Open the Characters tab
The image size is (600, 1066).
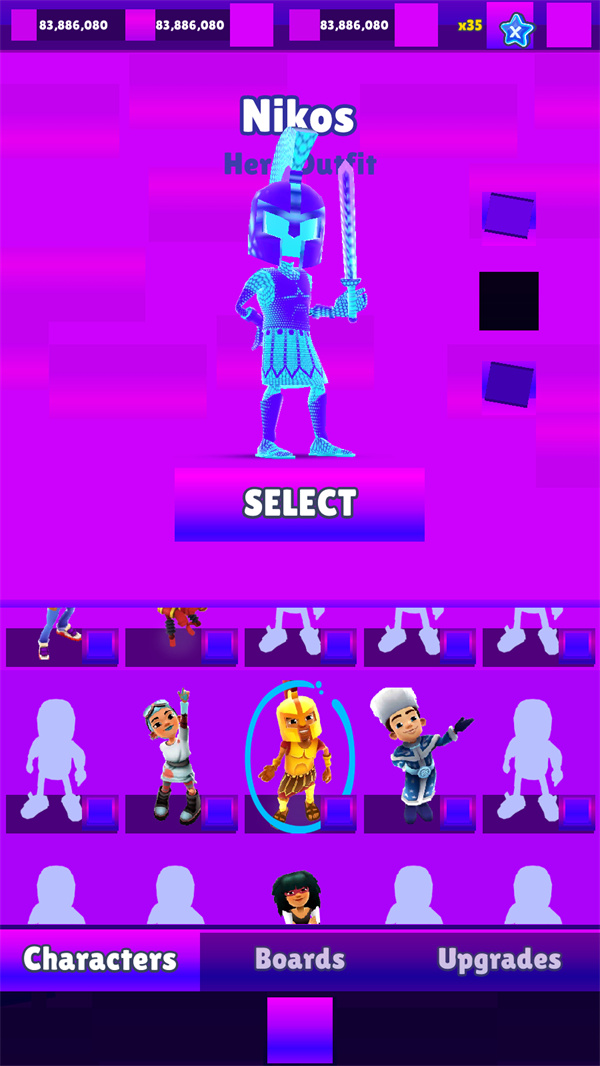click(100, 960)
